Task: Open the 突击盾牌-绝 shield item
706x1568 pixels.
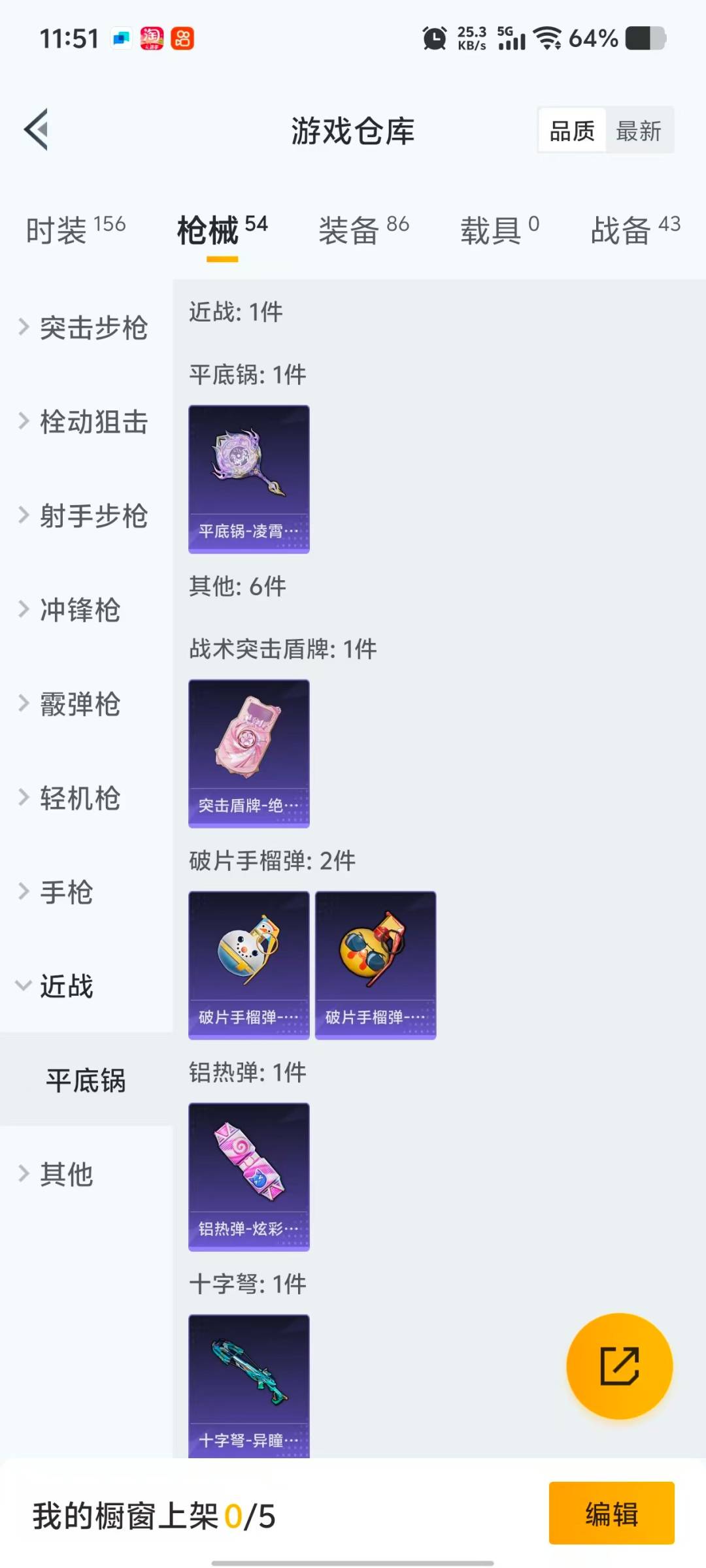Action: (248, 753)
